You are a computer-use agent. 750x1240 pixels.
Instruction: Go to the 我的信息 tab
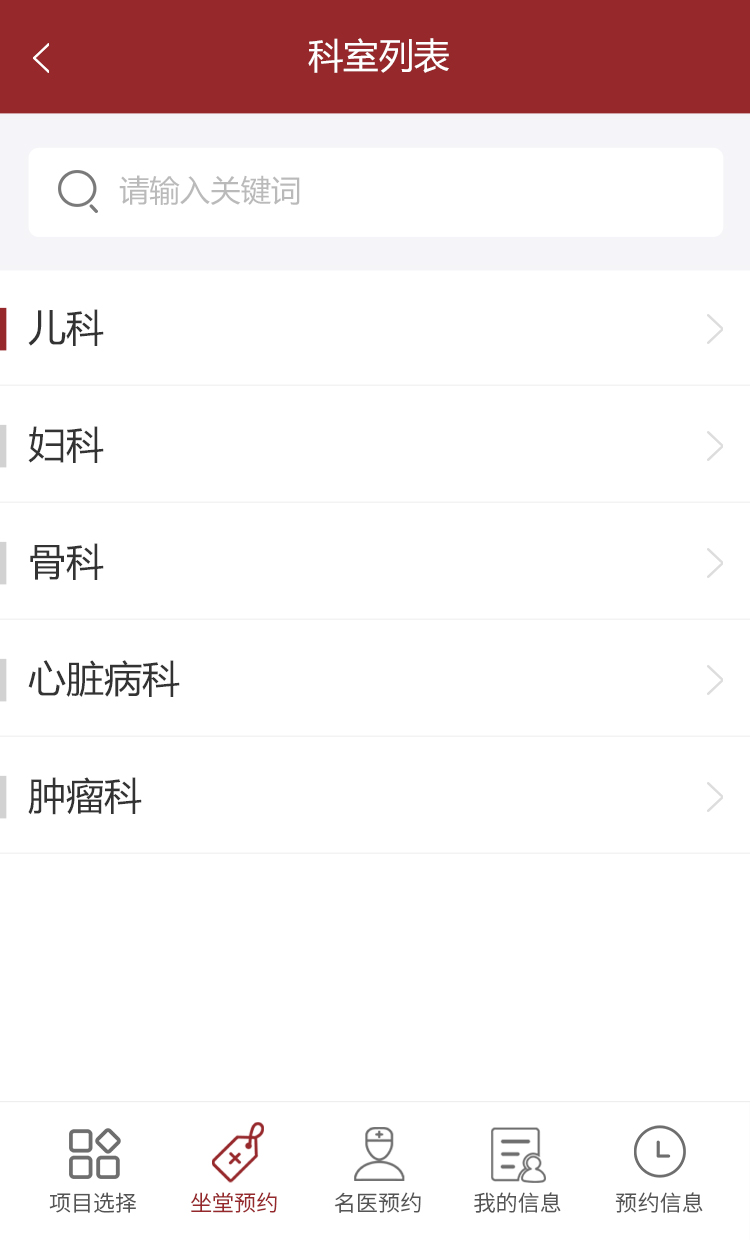[x=517, y=1168]
